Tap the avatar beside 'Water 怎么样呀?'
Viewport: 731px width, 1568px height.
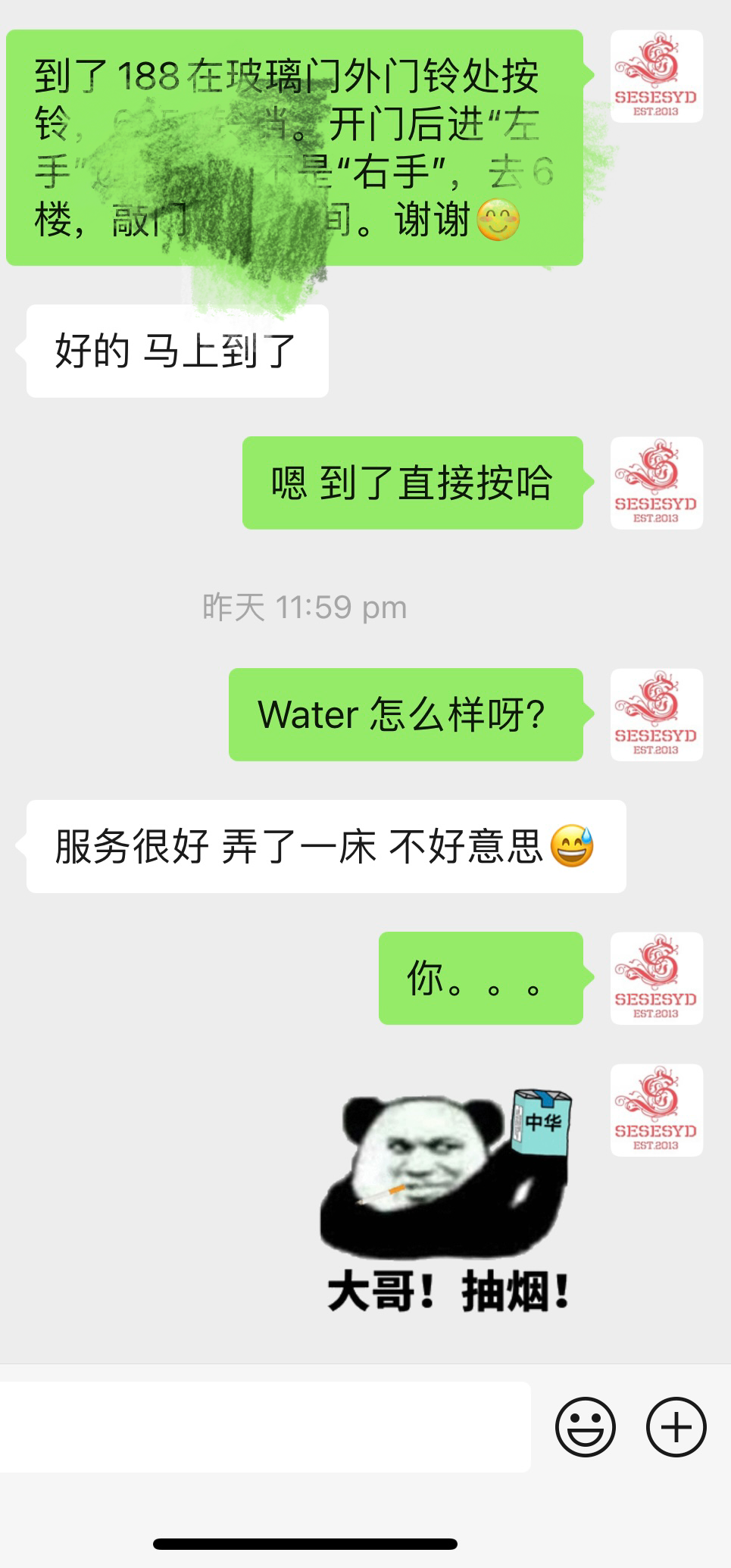pyautogui.click(x=657, y=714)
